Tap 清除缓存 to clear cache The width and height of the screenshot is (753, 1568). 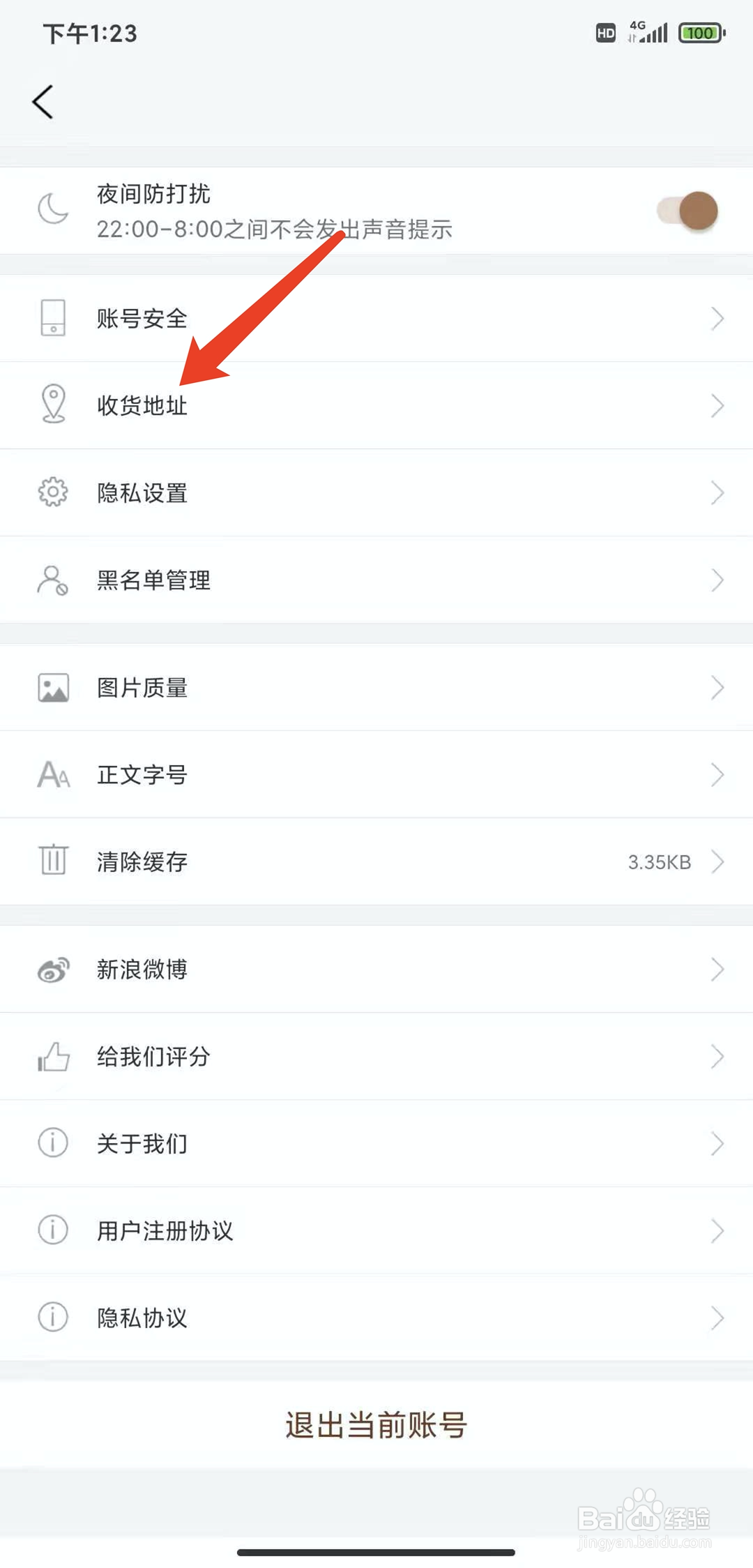376,862
